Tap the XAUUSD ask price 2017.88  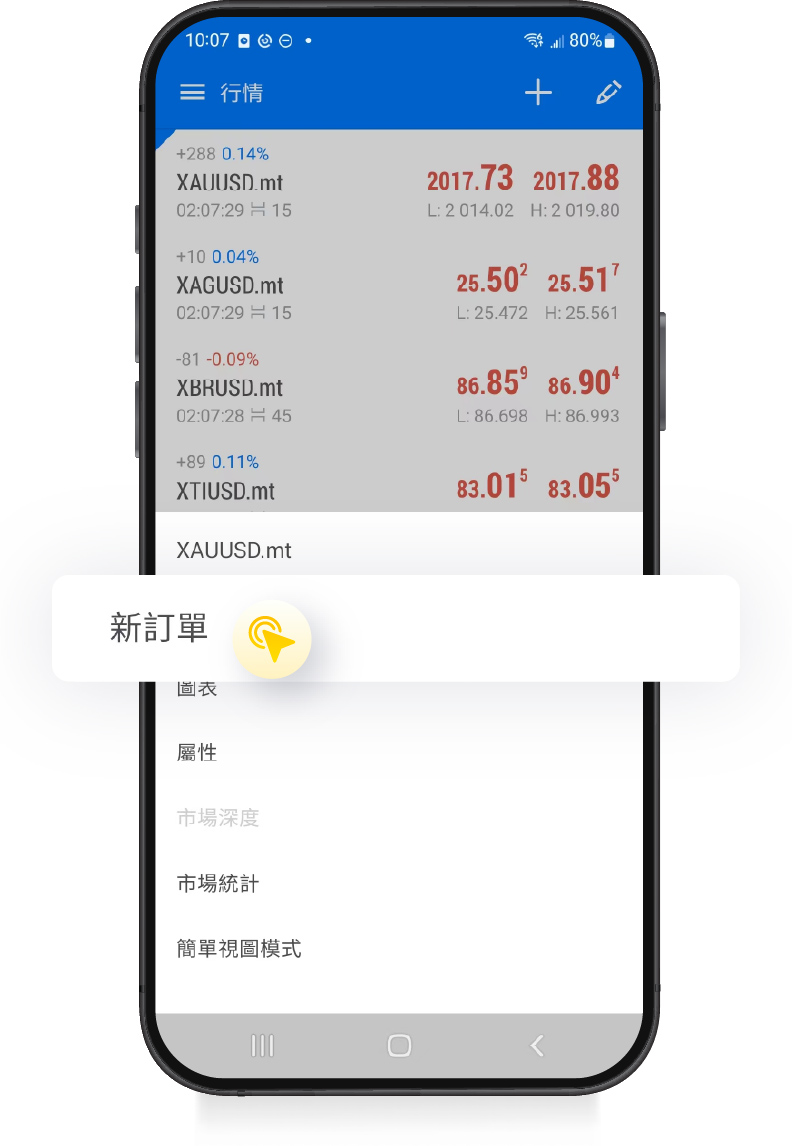point(577,180)
